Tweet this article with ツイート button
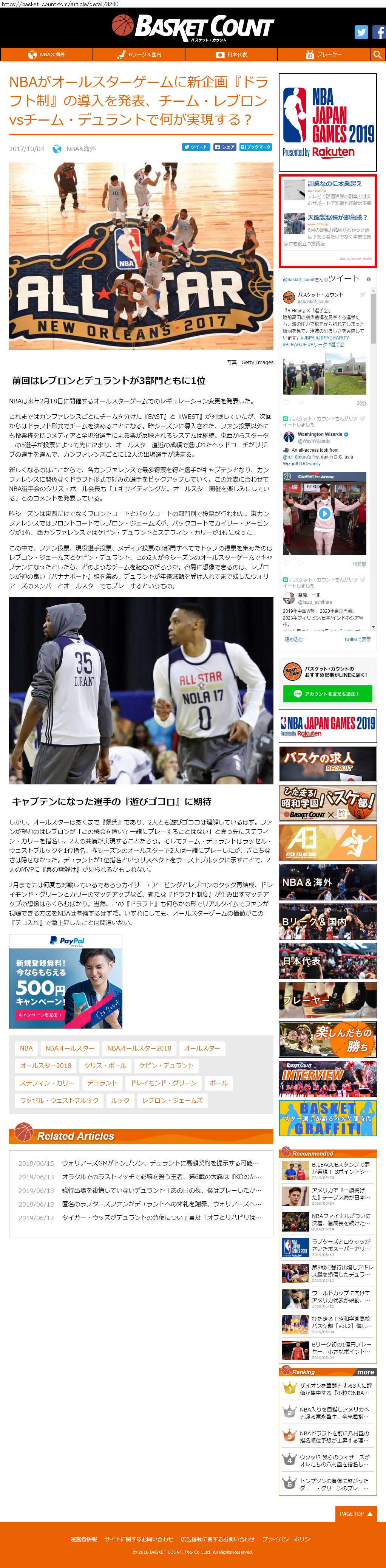Image resolution: width=386 pixels, height=1568 pixels. pos(196,147)
